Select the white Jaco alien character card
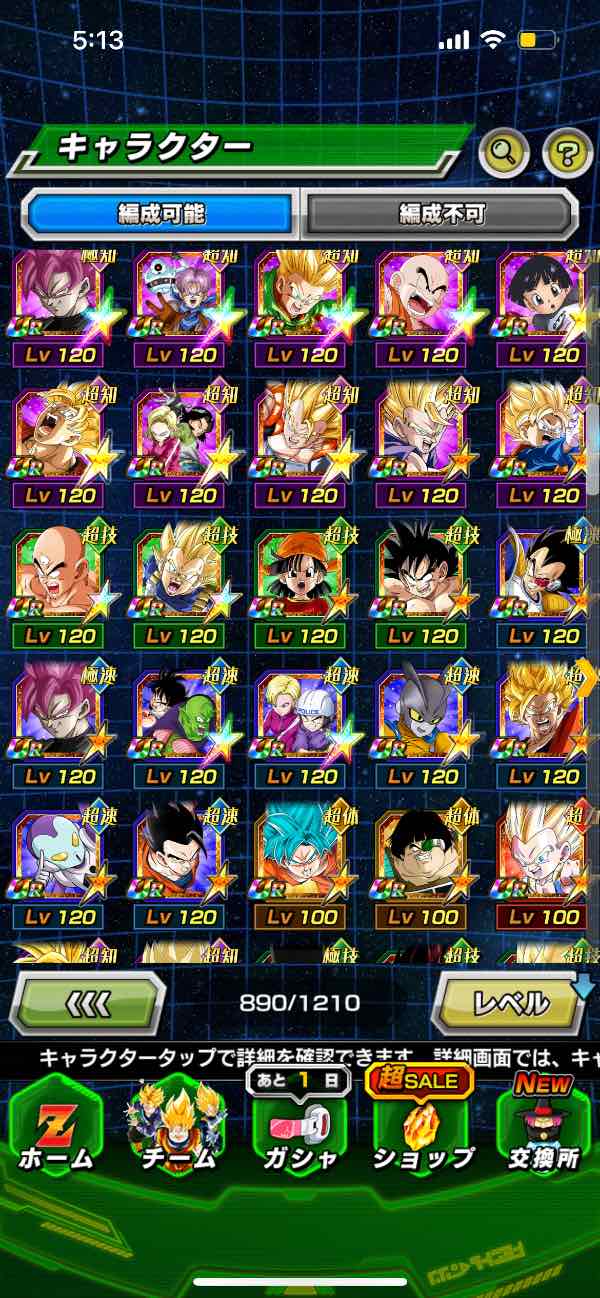Viewport: 600px width, 1298px height. [58, 860]
